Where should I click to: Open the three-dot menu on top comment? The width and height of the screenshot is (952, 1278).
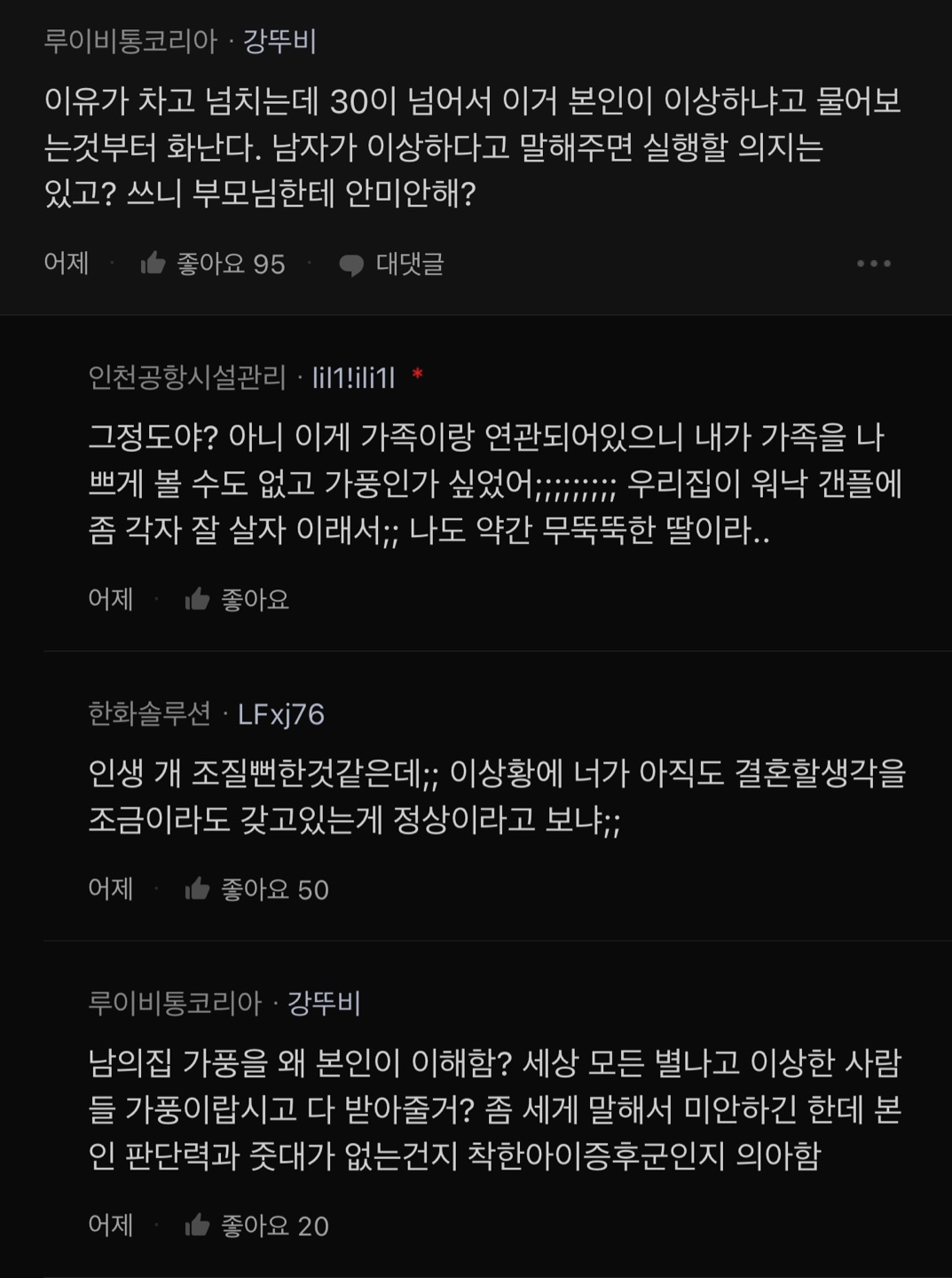[873, 264]
